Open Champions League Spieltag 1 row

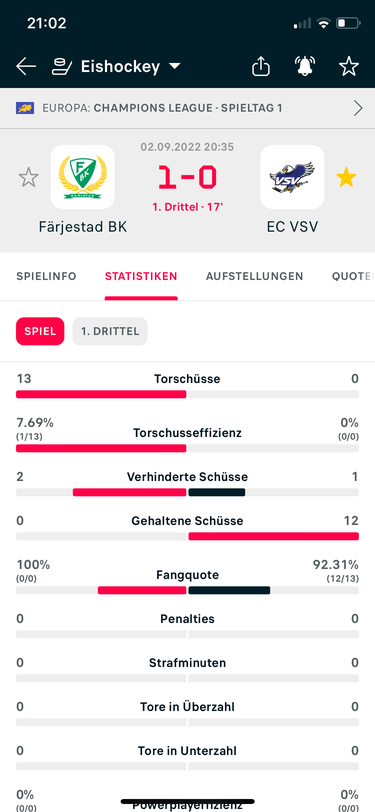pyautogui.click(x=188, y=108)
